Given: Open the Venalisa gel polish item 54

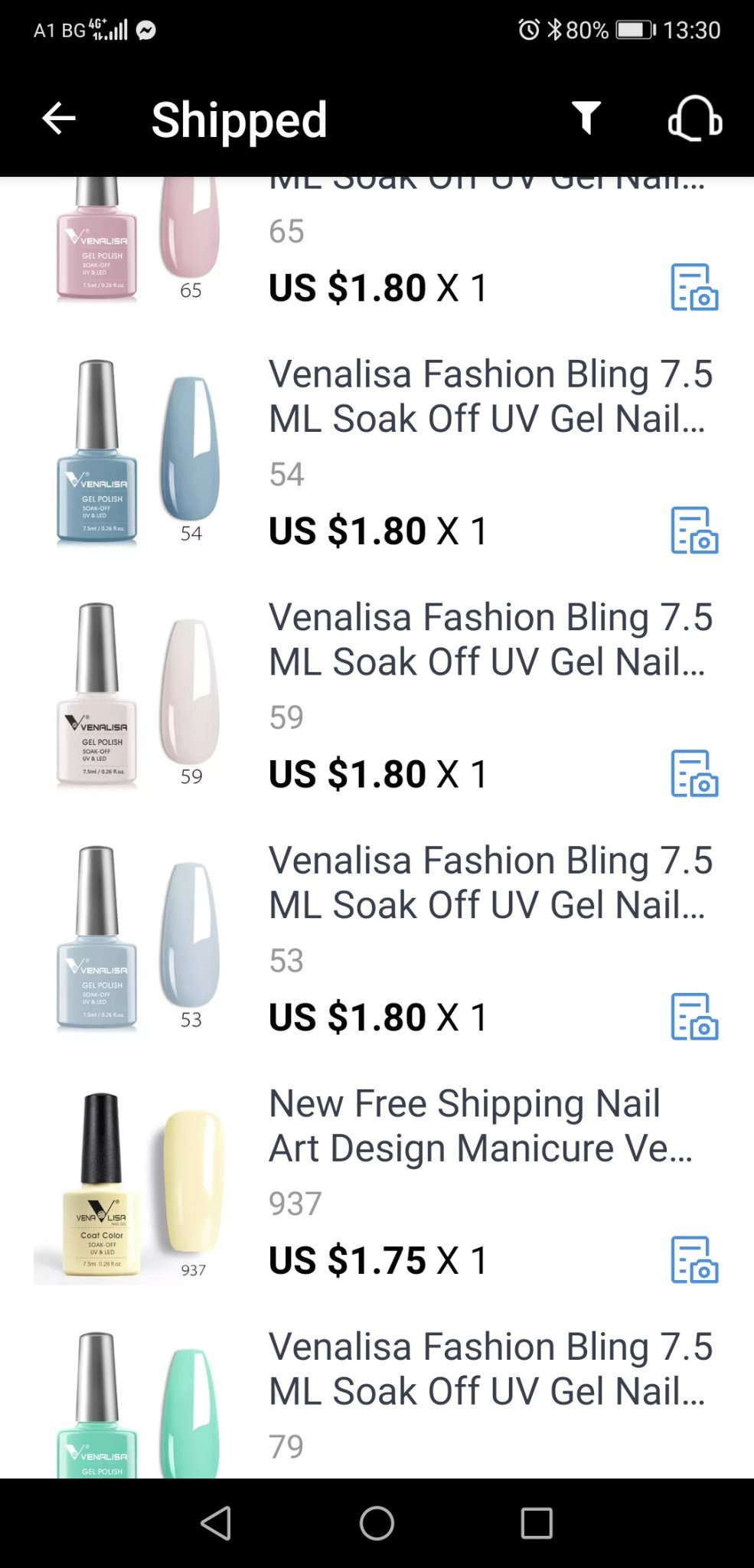Looking at the screenshot, I should (490, 397).
